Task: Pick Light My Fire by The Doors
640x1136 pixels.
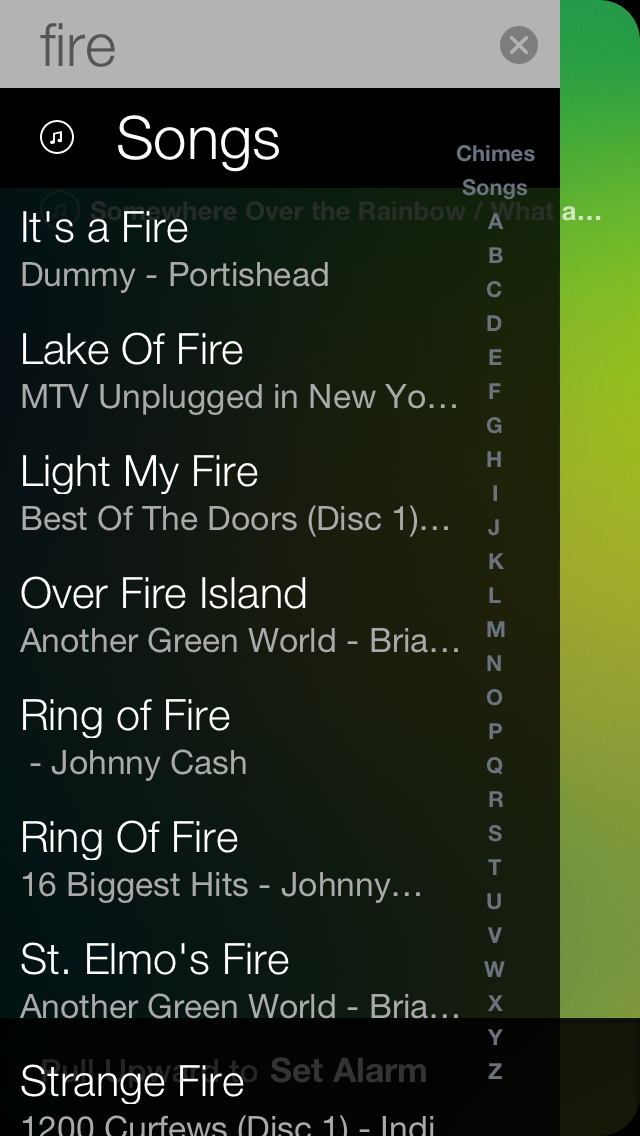Action: (239, 493)
